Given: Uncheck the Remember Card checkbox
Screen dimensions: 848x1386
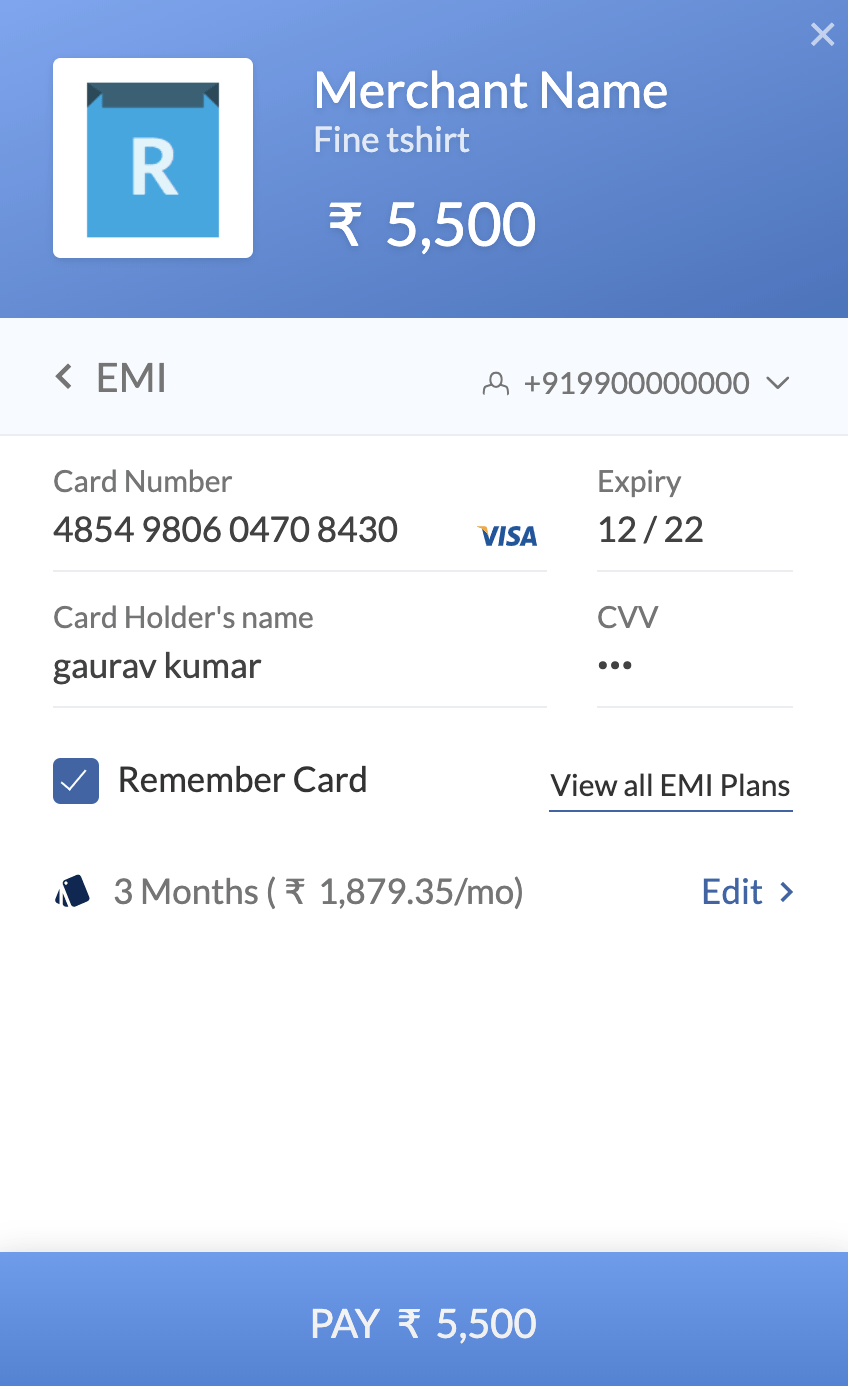Looking at the screenshot, I should coord(76,781).
